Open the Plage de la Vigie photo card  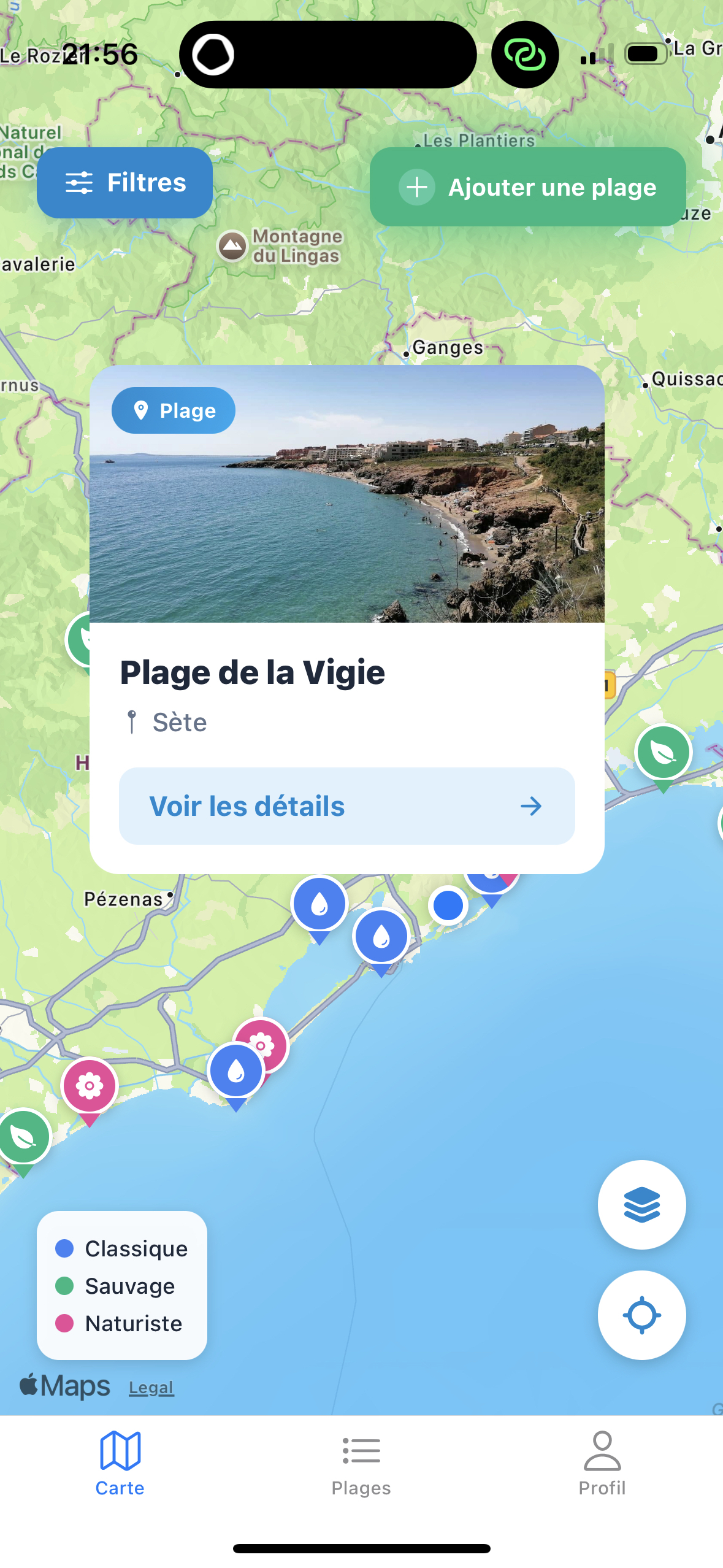(x=346, y=494)
